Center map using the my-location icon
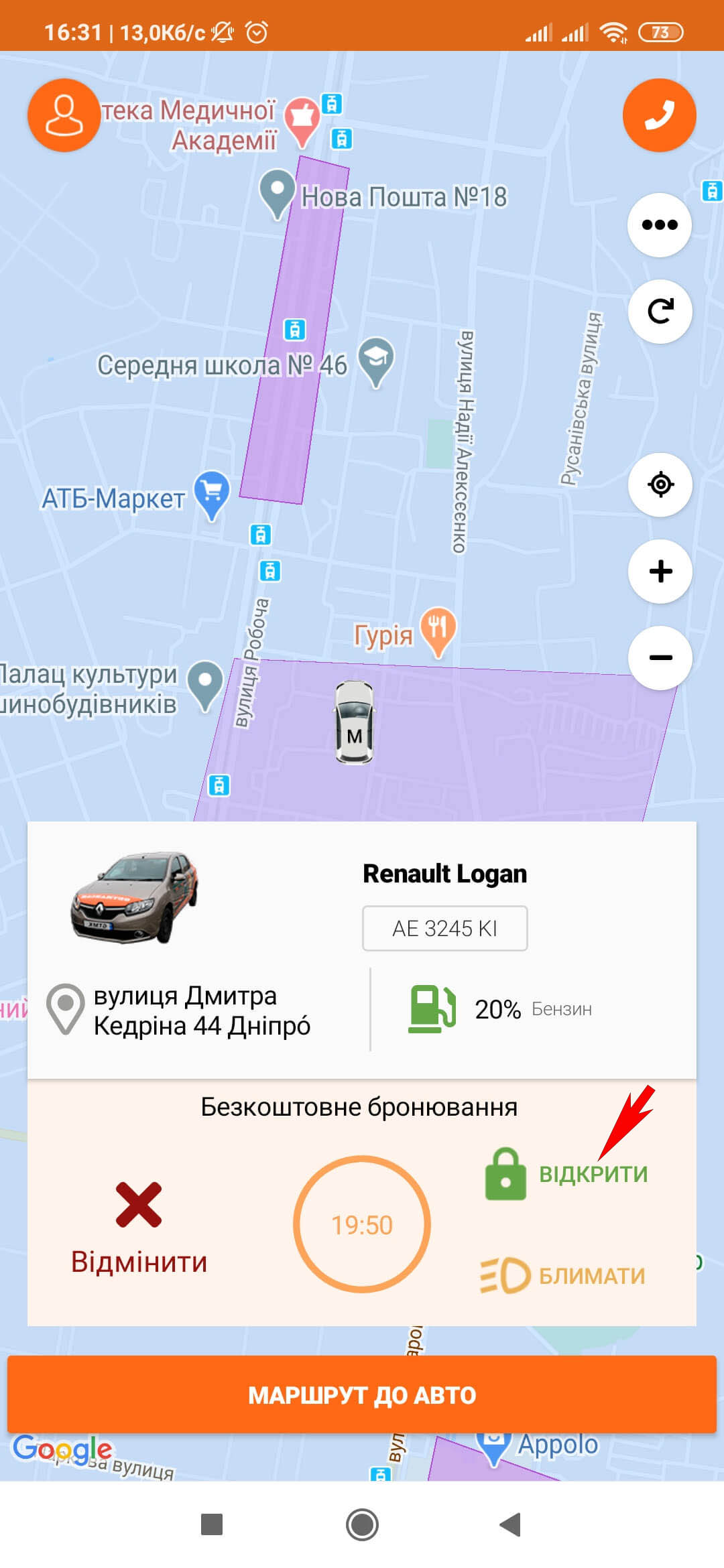 coord(660,484)
